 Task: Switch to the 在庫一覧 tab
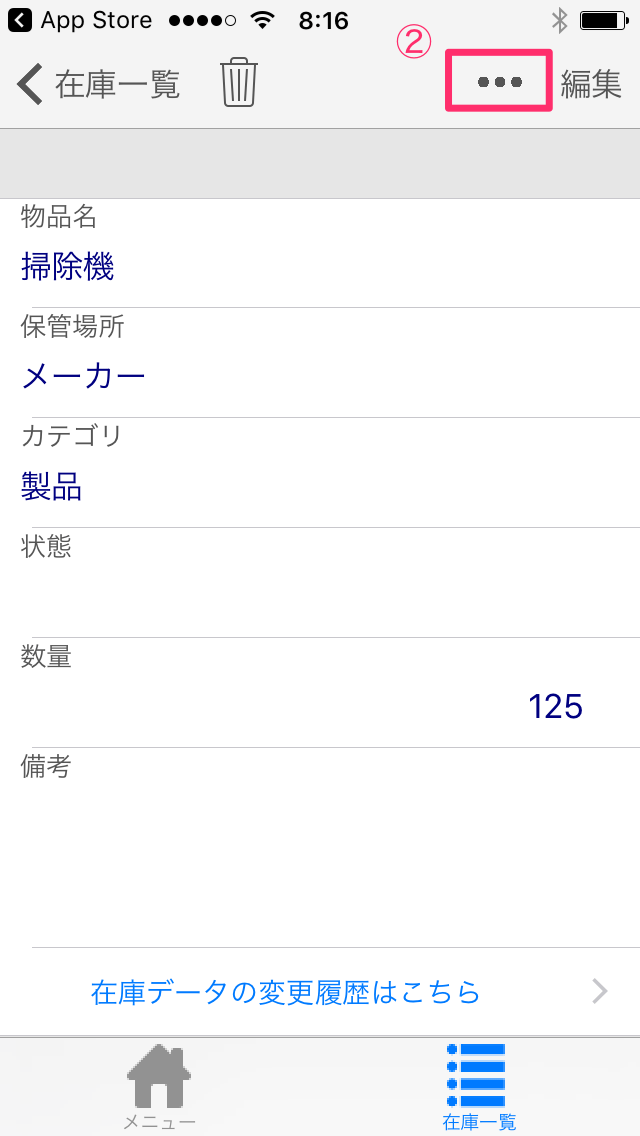coord(479,1087)
